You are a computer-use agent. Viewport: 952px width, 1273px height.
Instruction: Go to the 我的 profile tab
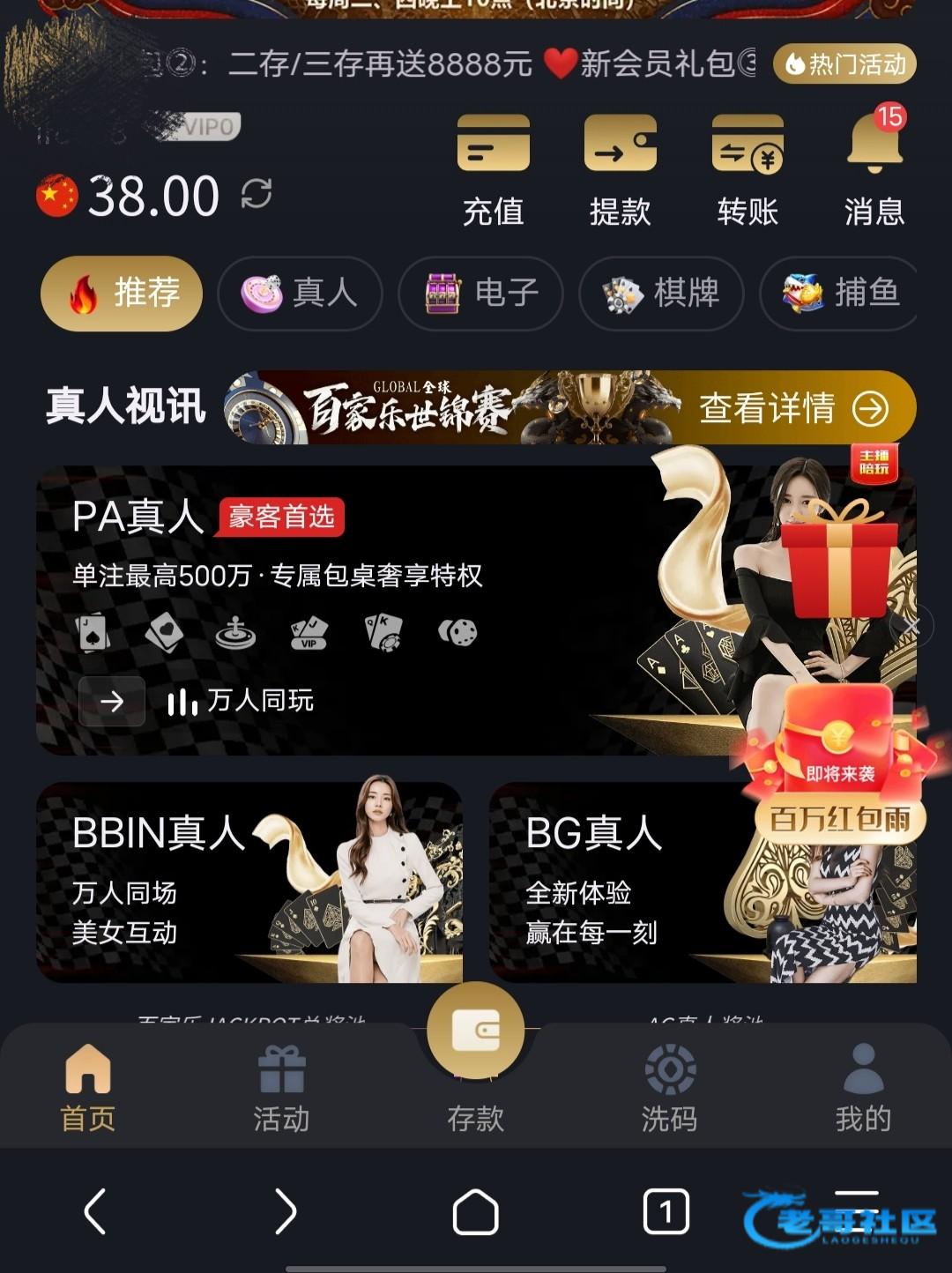click(863, 1089)
